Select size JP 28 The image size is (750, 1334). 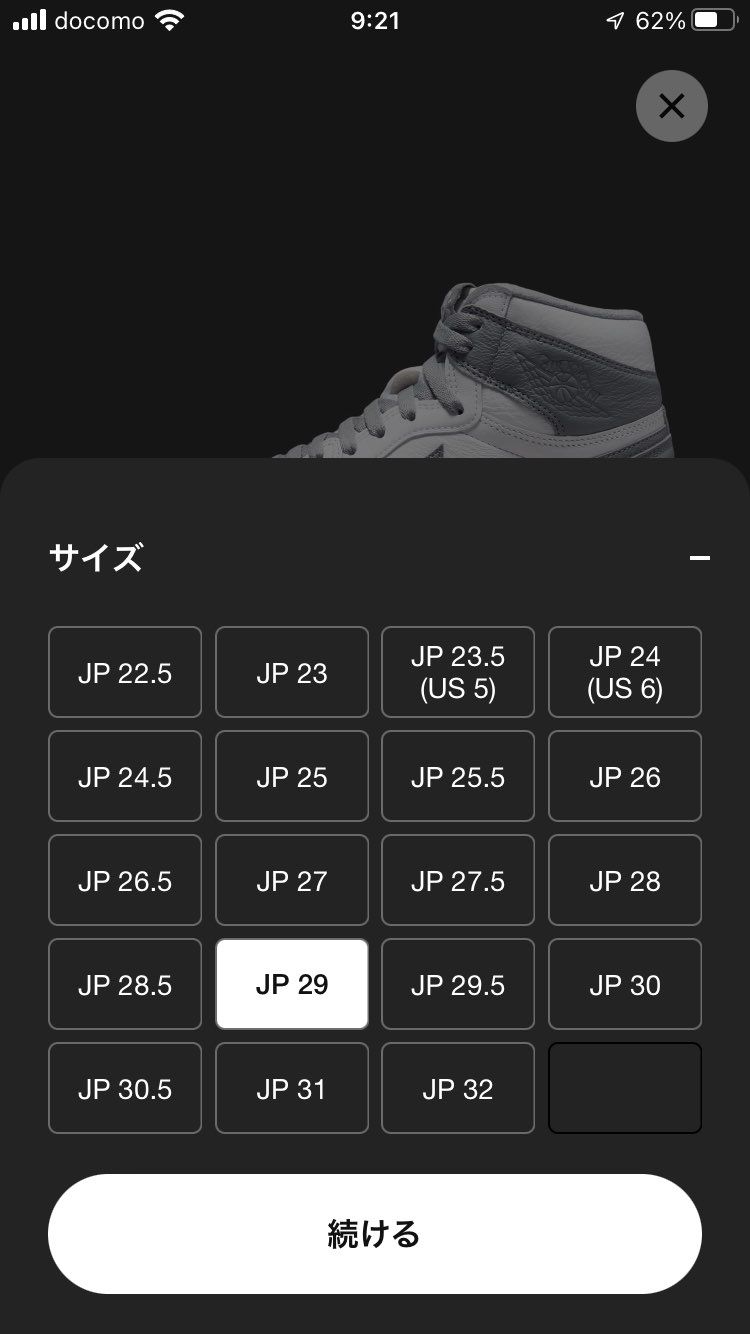[x=624, y=880]
